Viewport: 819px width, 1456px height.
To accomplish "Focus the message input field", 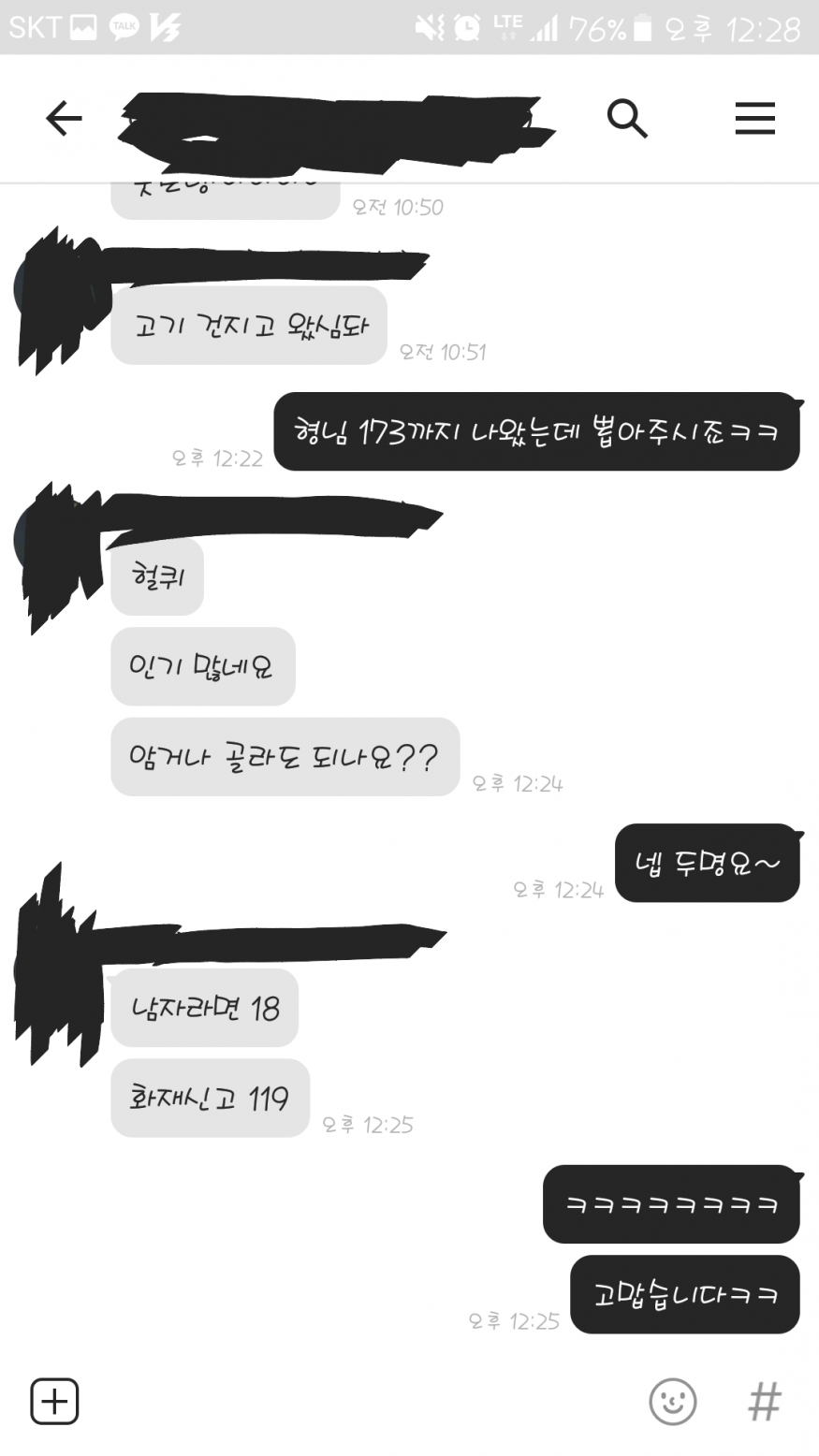I will [356, 1402].
